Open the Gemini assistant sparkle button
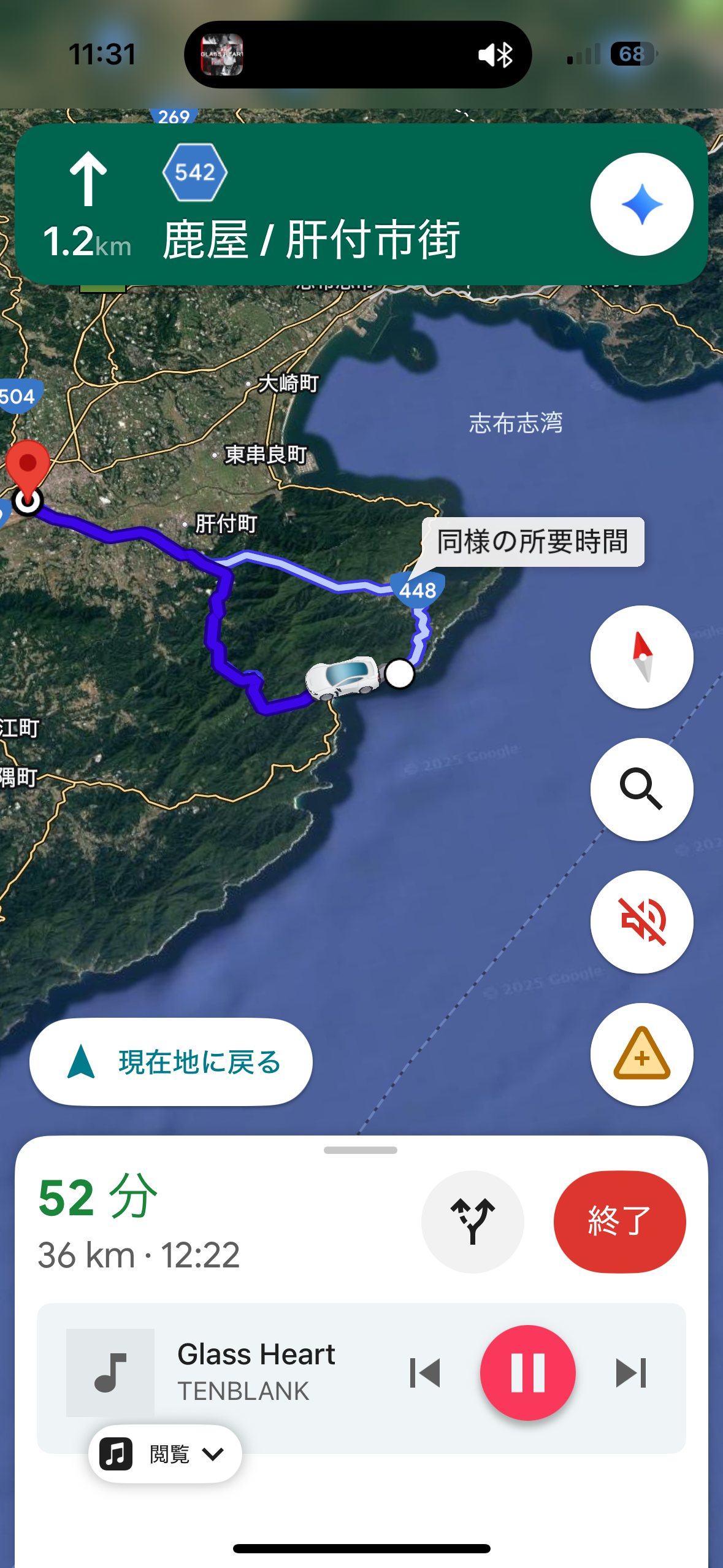 coord(641,204)
